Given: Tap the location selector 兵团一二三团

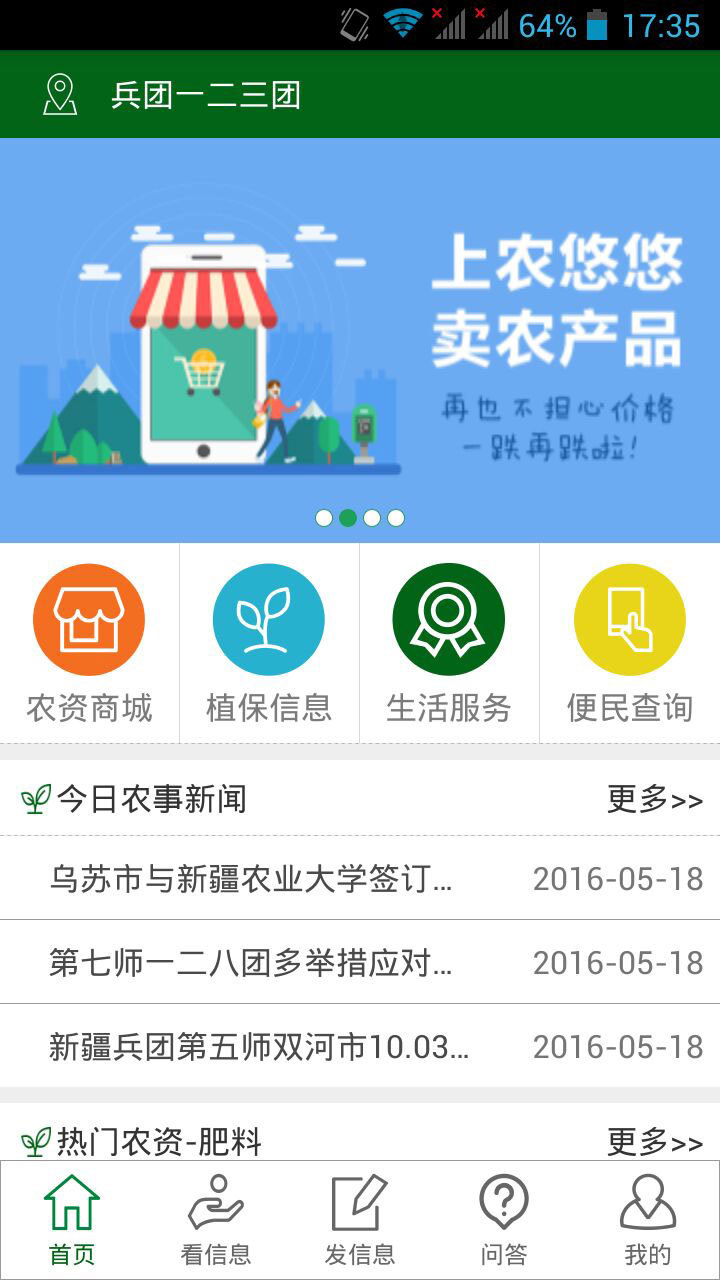Looking at the screenshot, I should tap(172, 95).
